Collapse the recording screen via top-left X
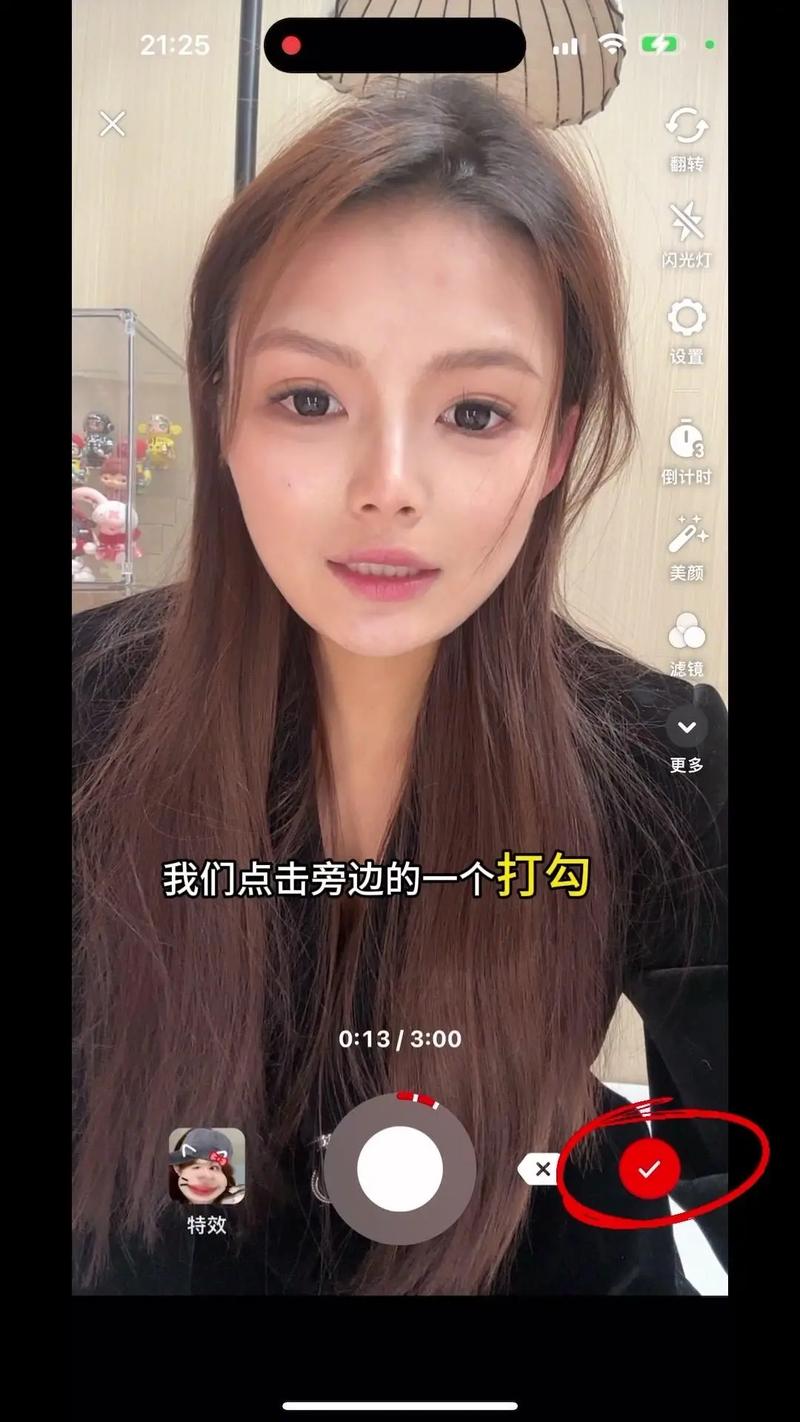Image resolution: width=800 pixels, height=1422 pixels. tap(110, 124)
